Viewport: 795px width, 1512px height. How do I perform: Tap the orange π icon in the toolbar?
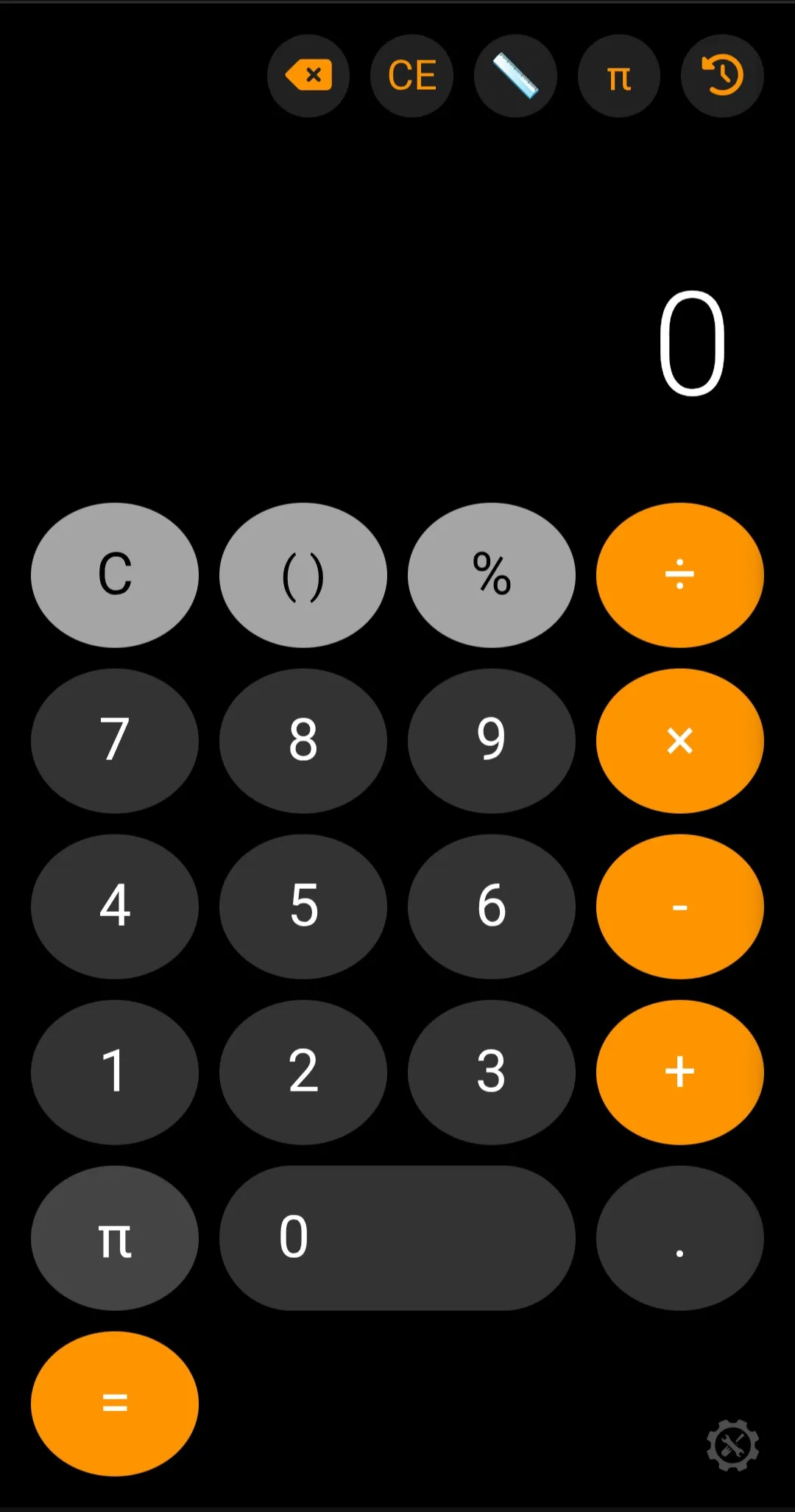(619, 76)
